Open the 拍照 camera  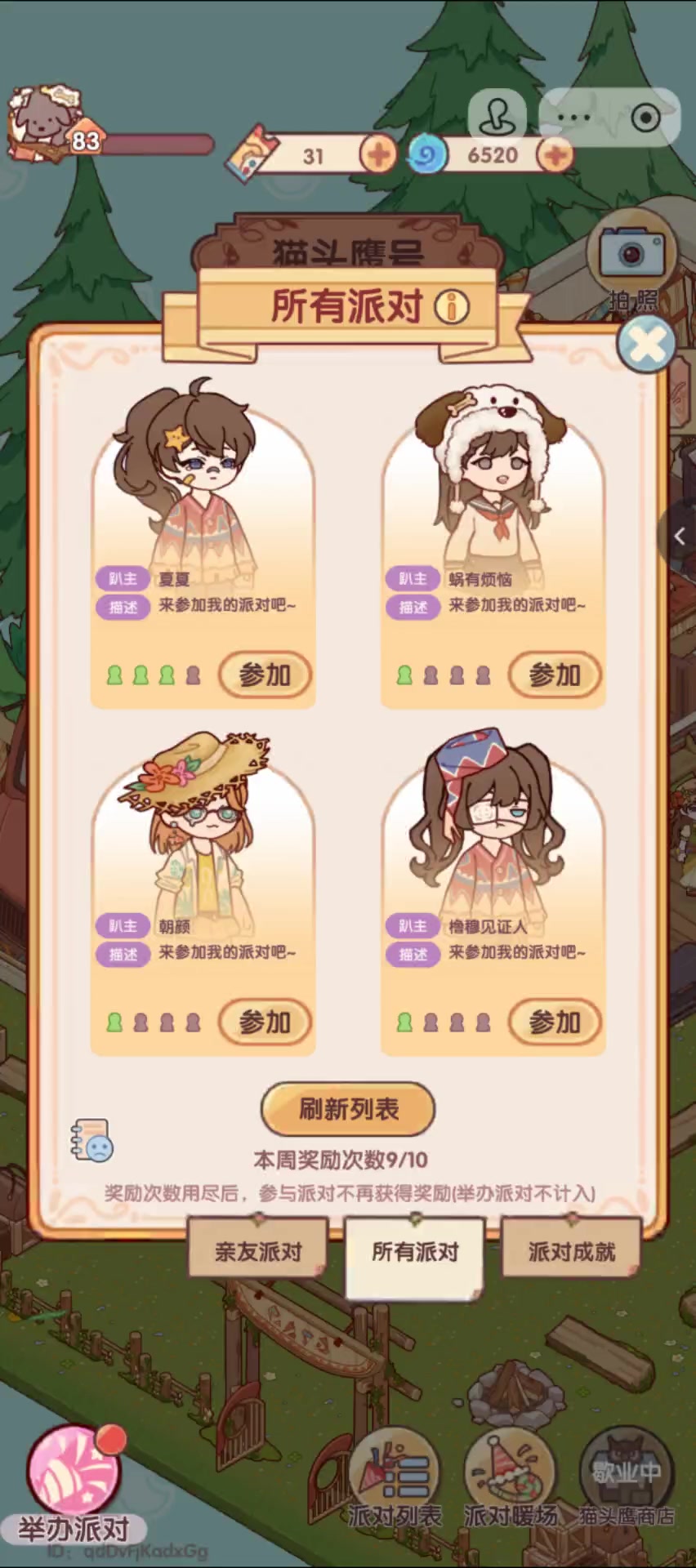pyautogui.click(x=631, y=256)
